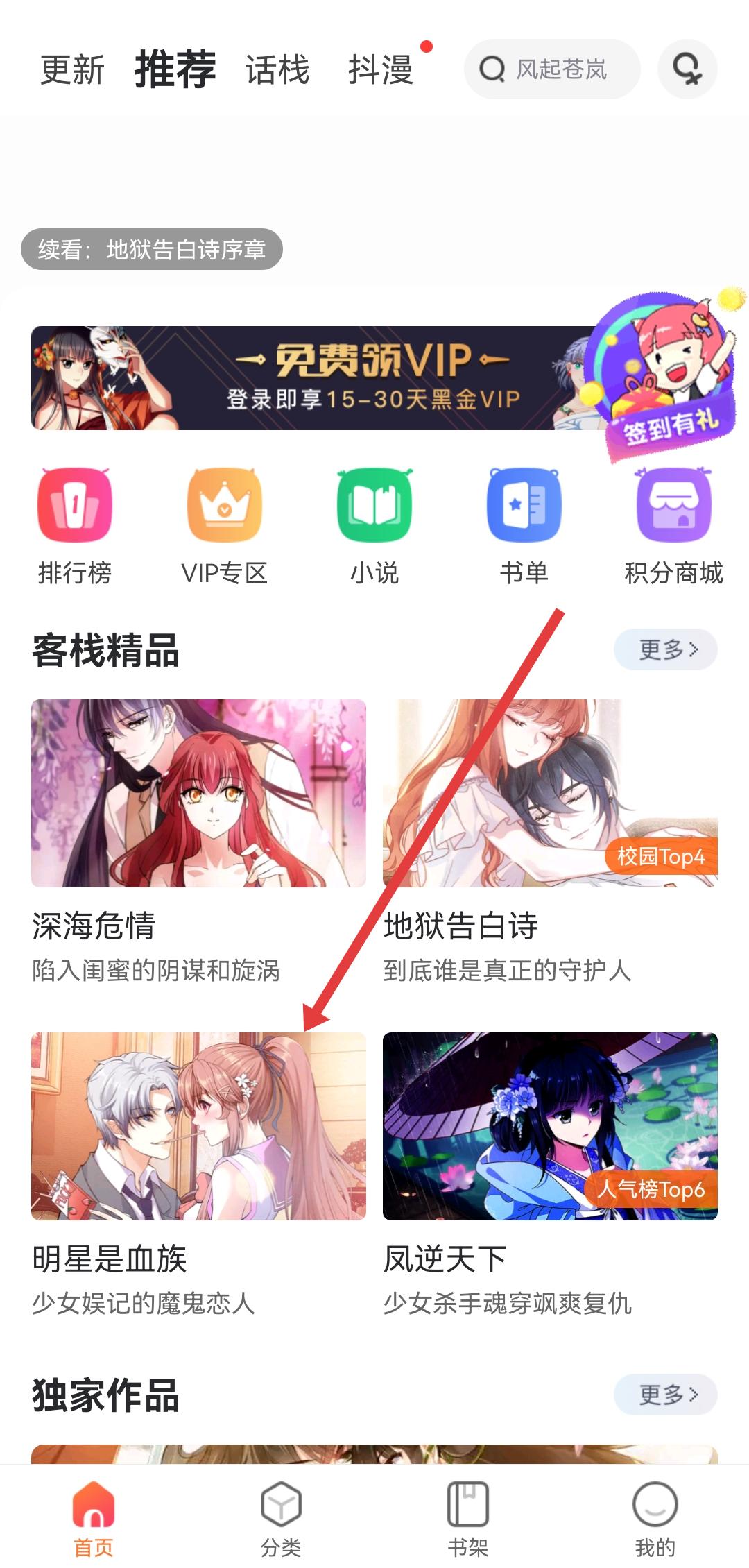This screenshot has width=749, height=1568.
Task: Switch to the 话栈 tab
Action: click(277, 70)
